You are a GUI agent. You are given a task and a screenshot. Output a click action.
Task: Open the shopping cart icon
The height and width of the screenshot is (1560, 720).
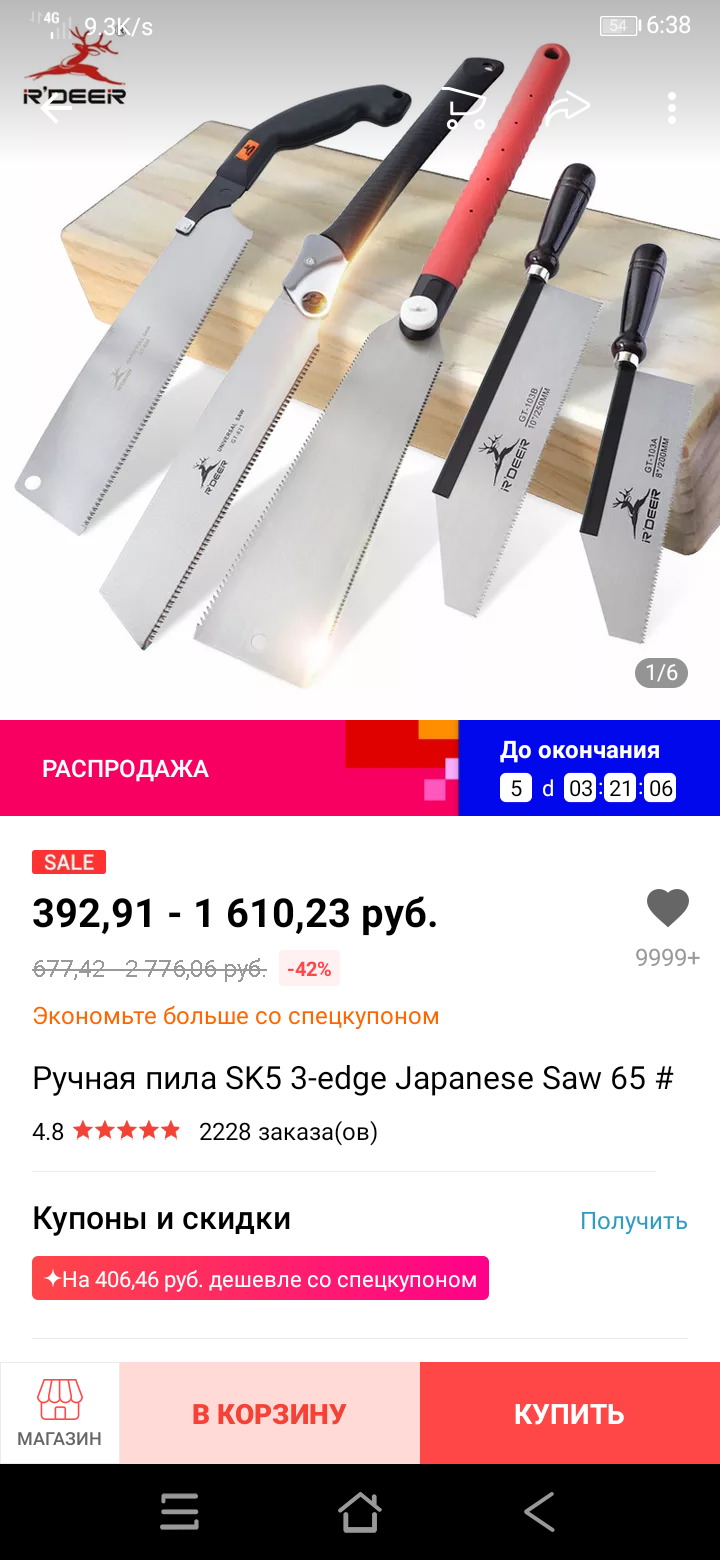click(x=465, y=107)
